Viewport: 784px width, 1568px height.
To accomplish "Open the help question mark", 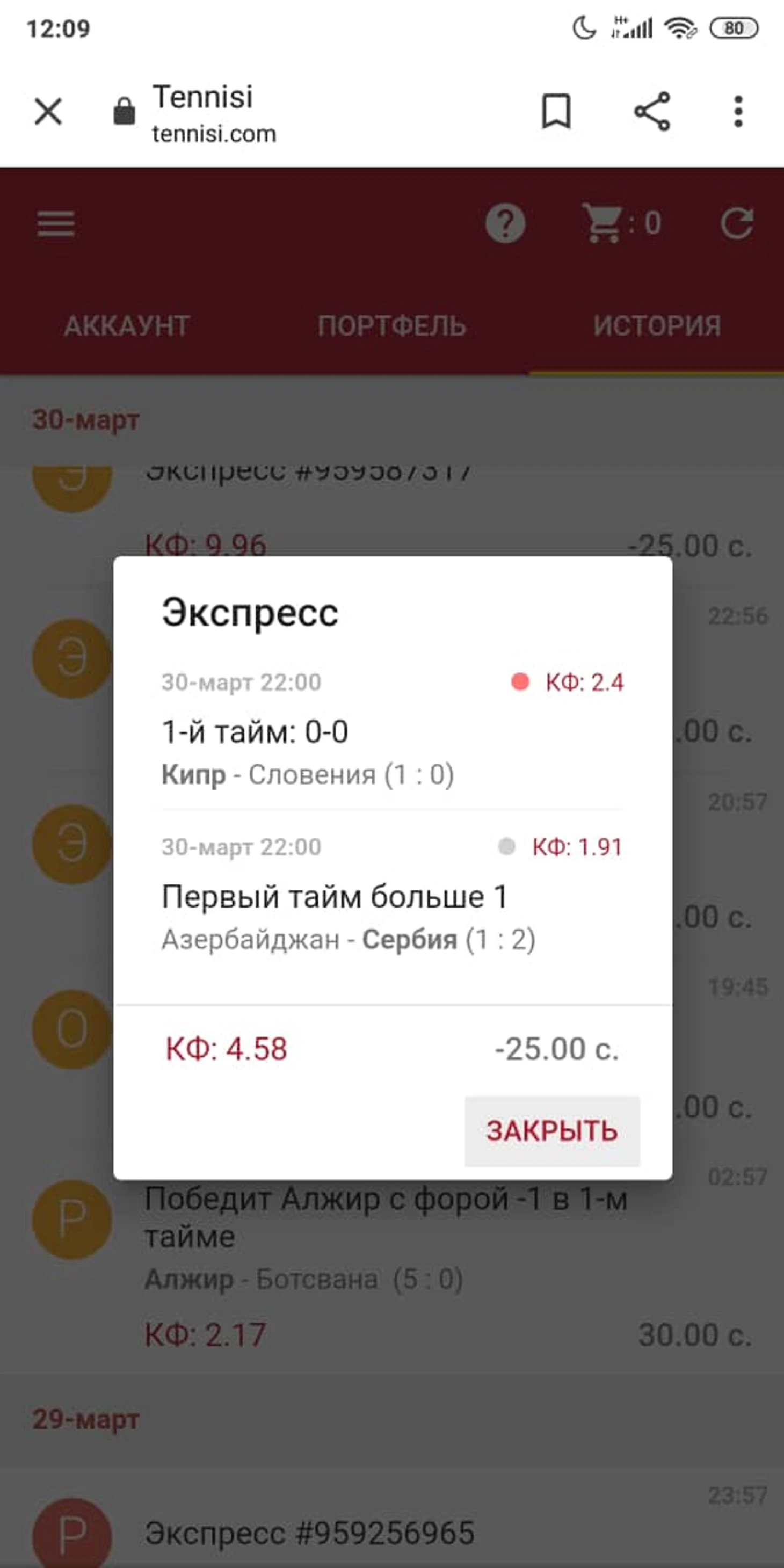I will (505, 224).
